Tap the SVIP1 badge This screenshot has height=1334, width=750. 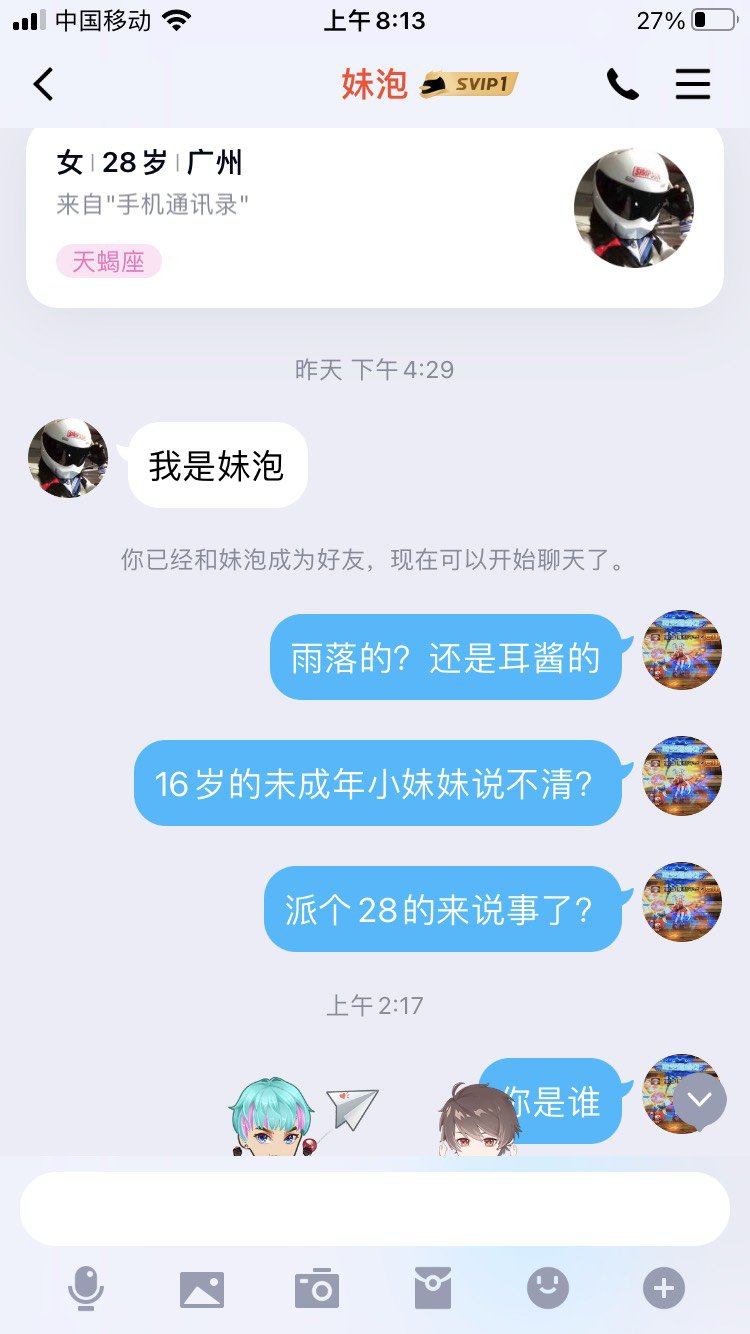(x=470, y=84)
